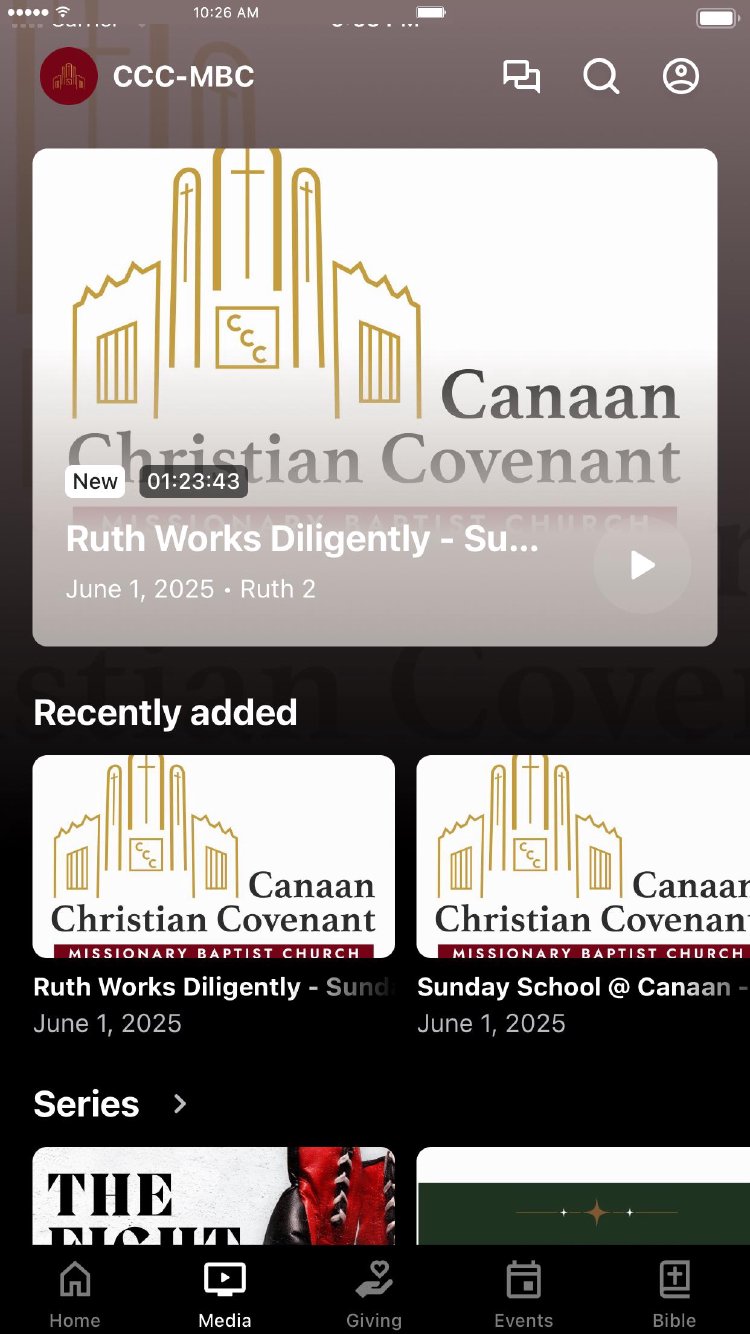
Task: Tap the CCC-MBC church logo
Action: tap(69, 77)
